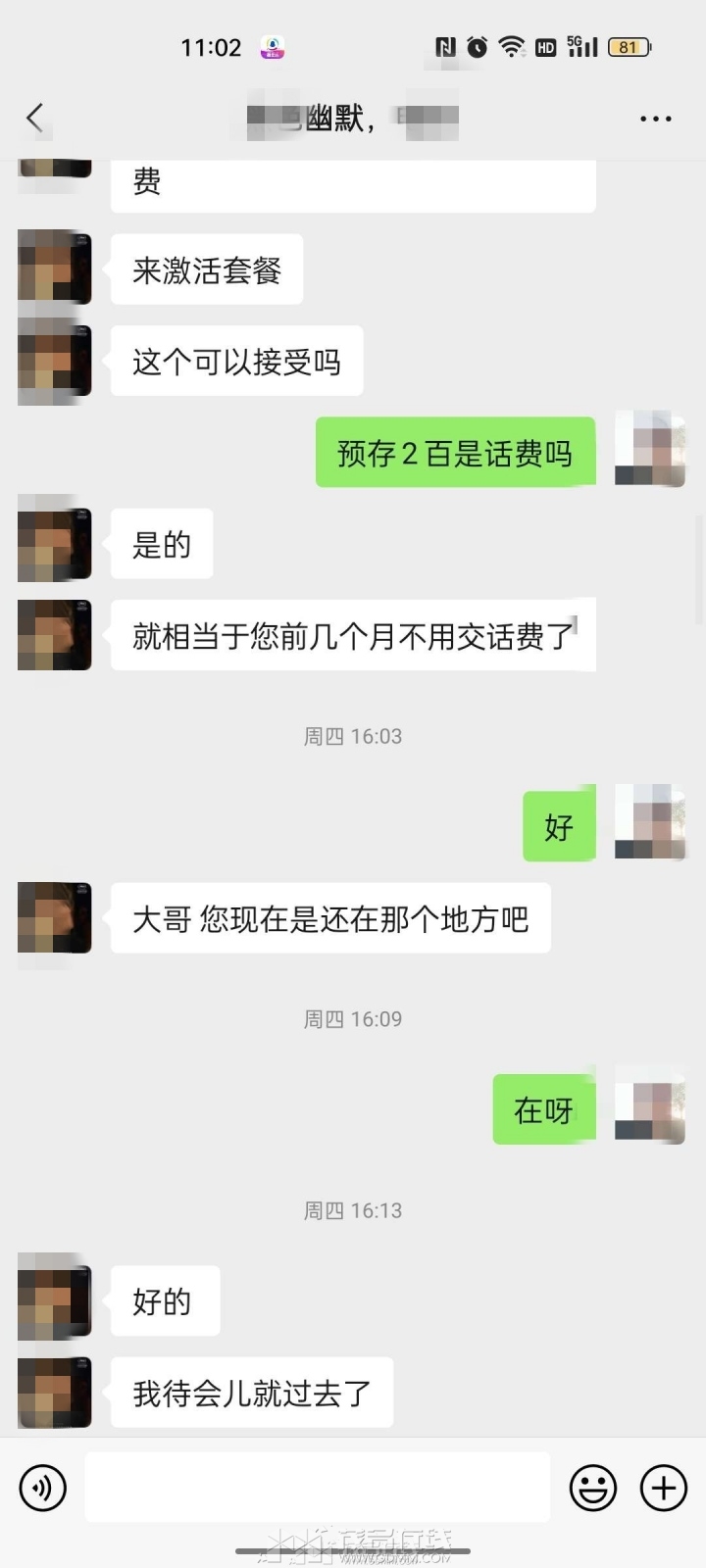This screenshot has width=706, height=1568.
Task: Tap the avatar next to "我待会儿就过去了"
Action: coord(55,1393)
